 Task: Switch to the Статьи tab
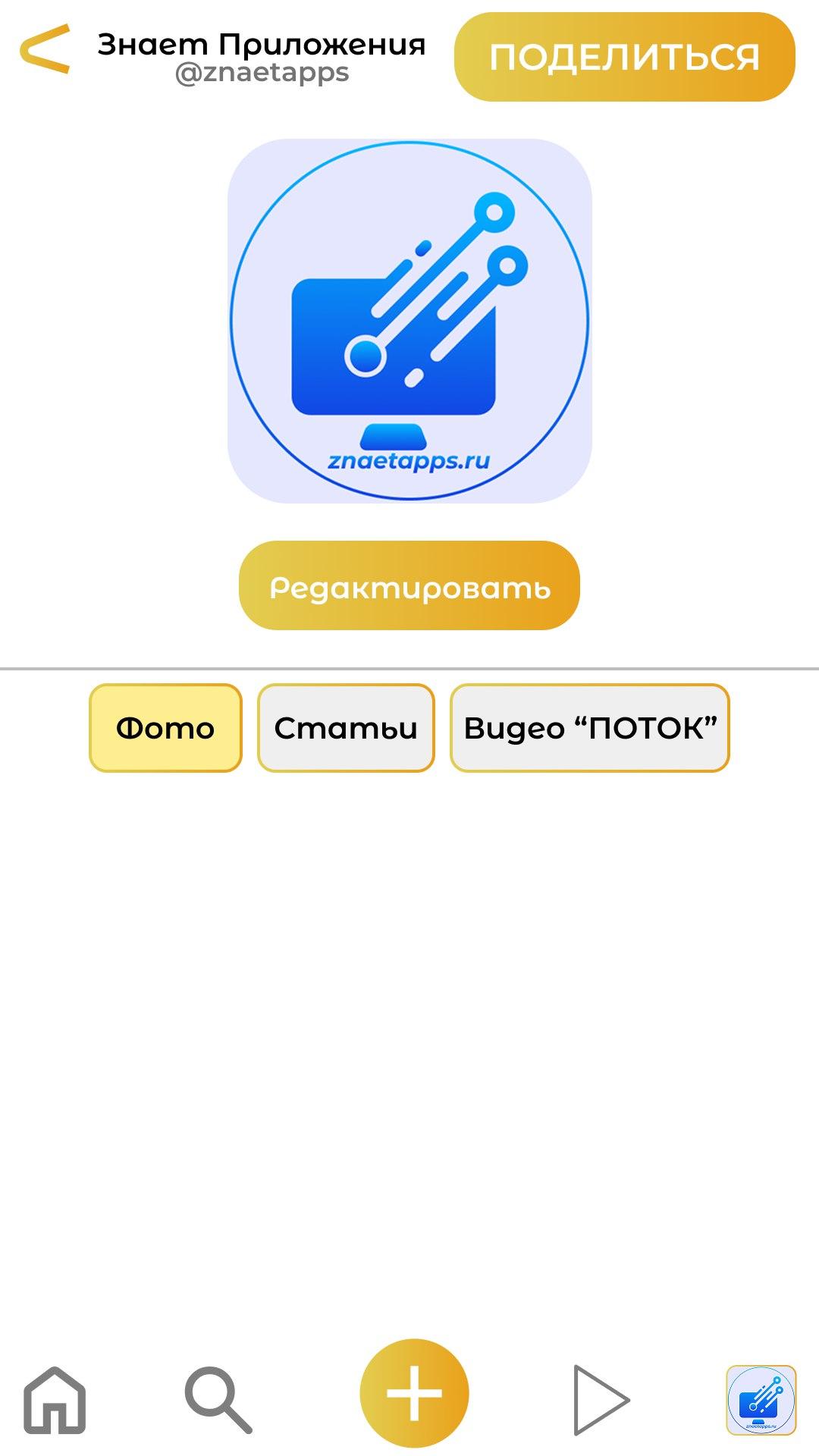click(x=346, y=728)
